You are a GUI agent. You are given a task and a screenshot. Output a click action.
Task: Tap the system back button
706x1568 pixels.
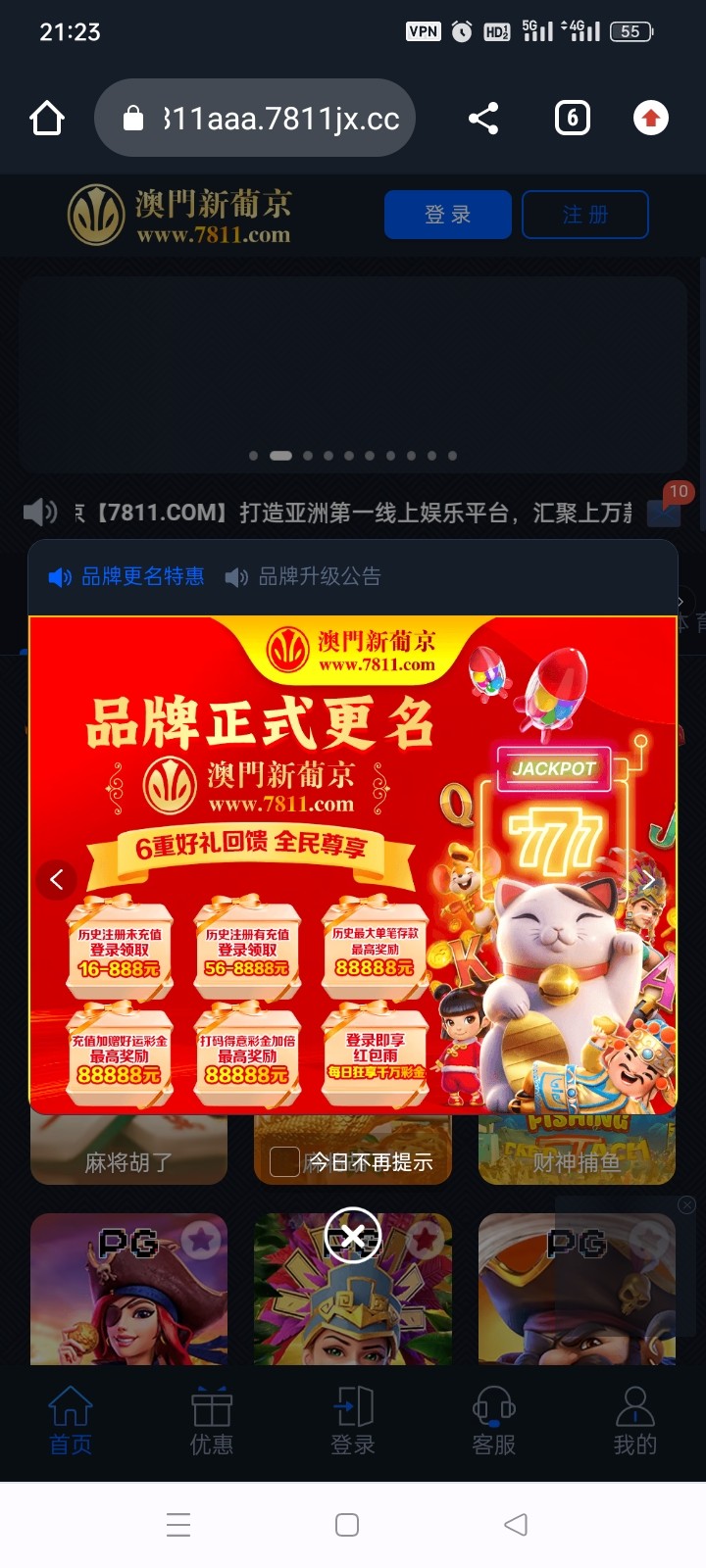coord(516,1525)
